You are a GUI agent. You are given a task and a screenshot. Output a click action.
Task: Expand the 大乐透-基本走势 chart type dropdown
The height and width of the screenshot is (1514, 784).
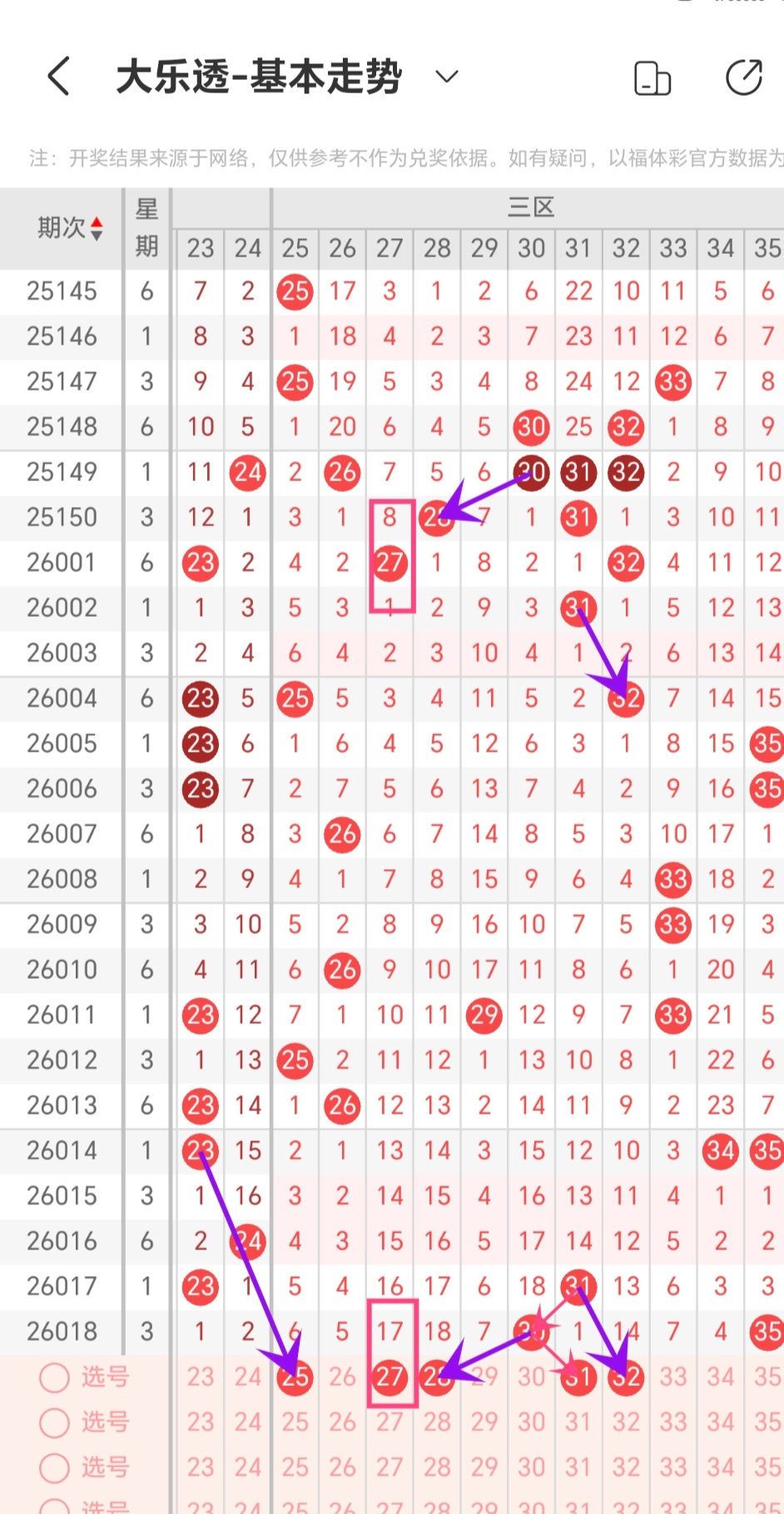pos(447,77)
